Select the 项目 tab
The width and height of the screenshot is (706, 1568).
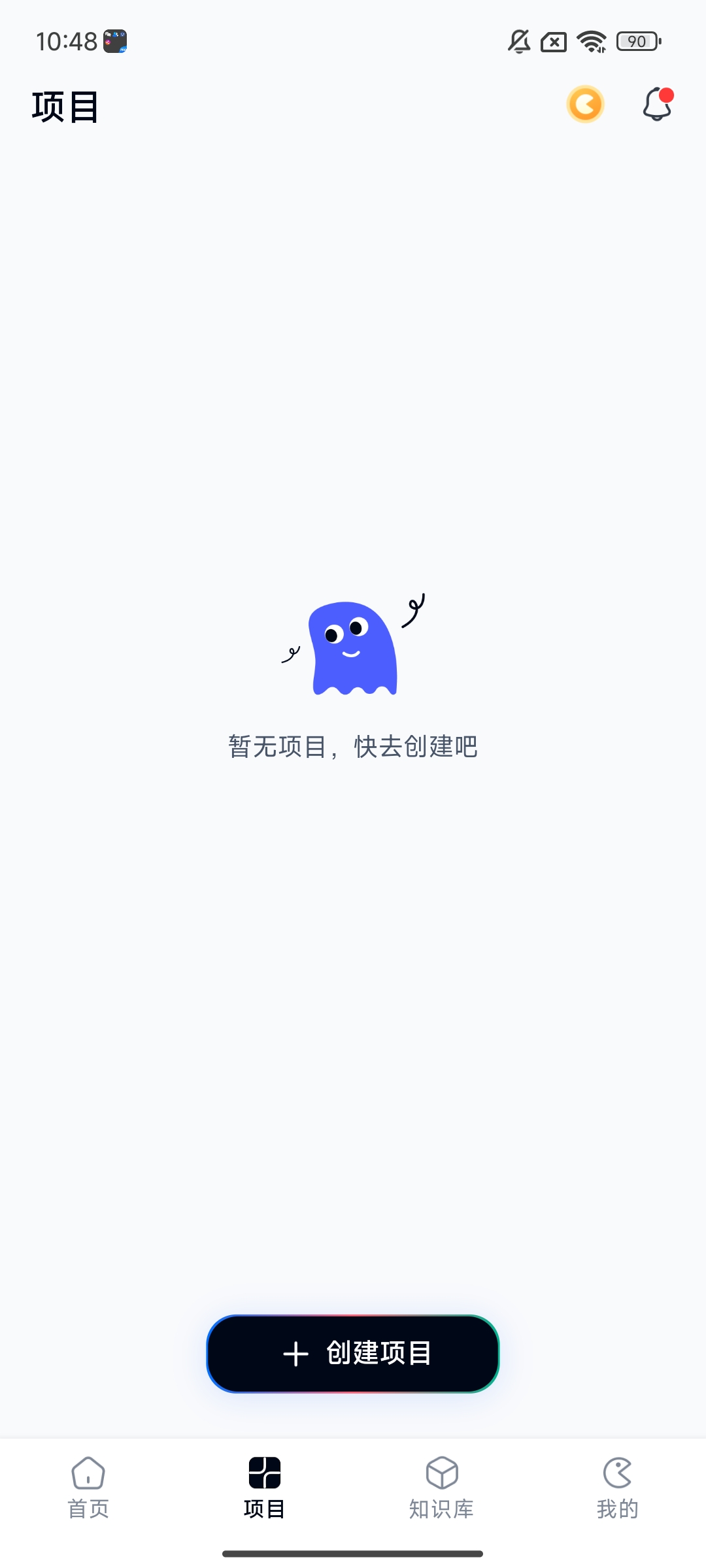(265, 1487)
